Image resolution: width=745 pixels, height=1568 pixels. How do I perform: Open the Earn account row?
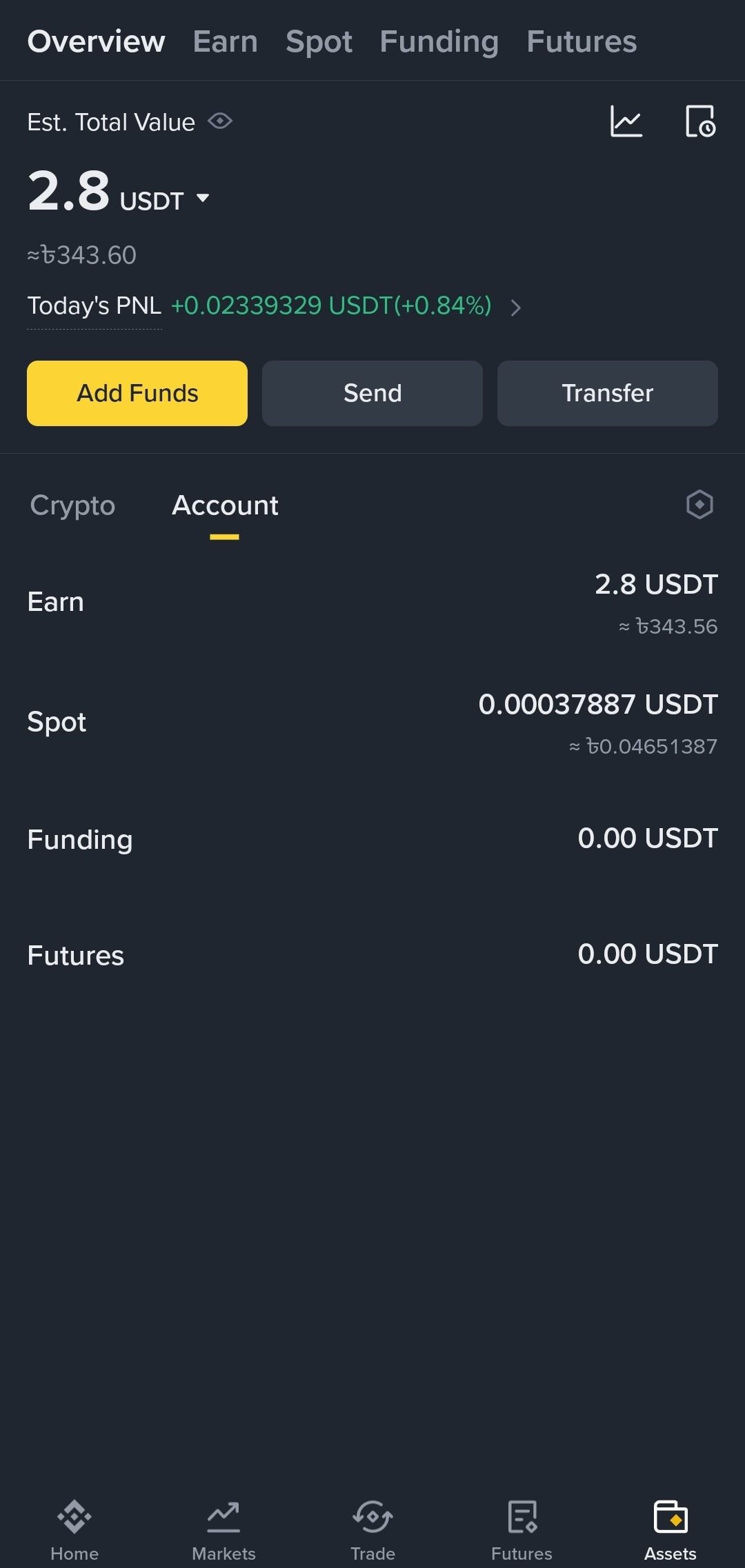(372, 603)
